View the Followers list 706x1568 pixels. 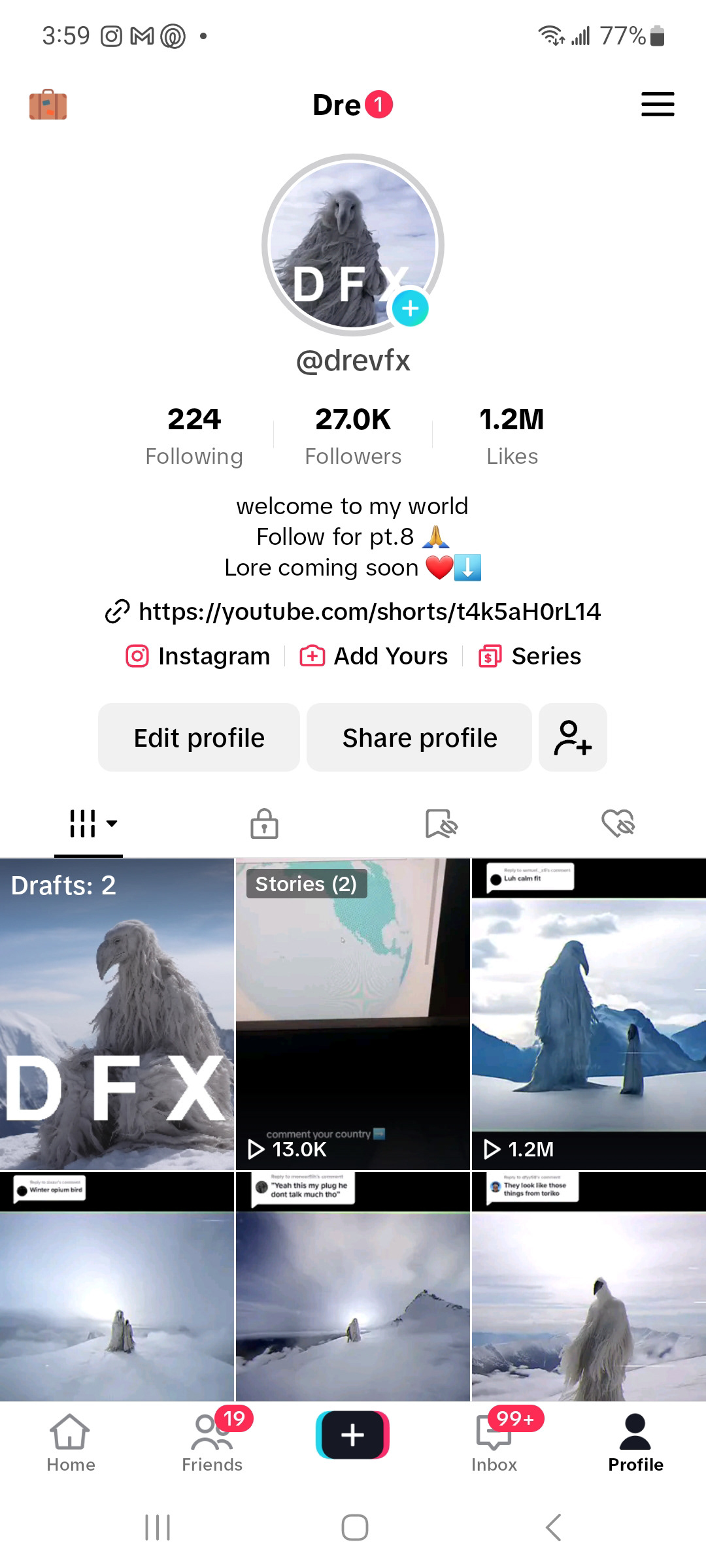point(353,436)
